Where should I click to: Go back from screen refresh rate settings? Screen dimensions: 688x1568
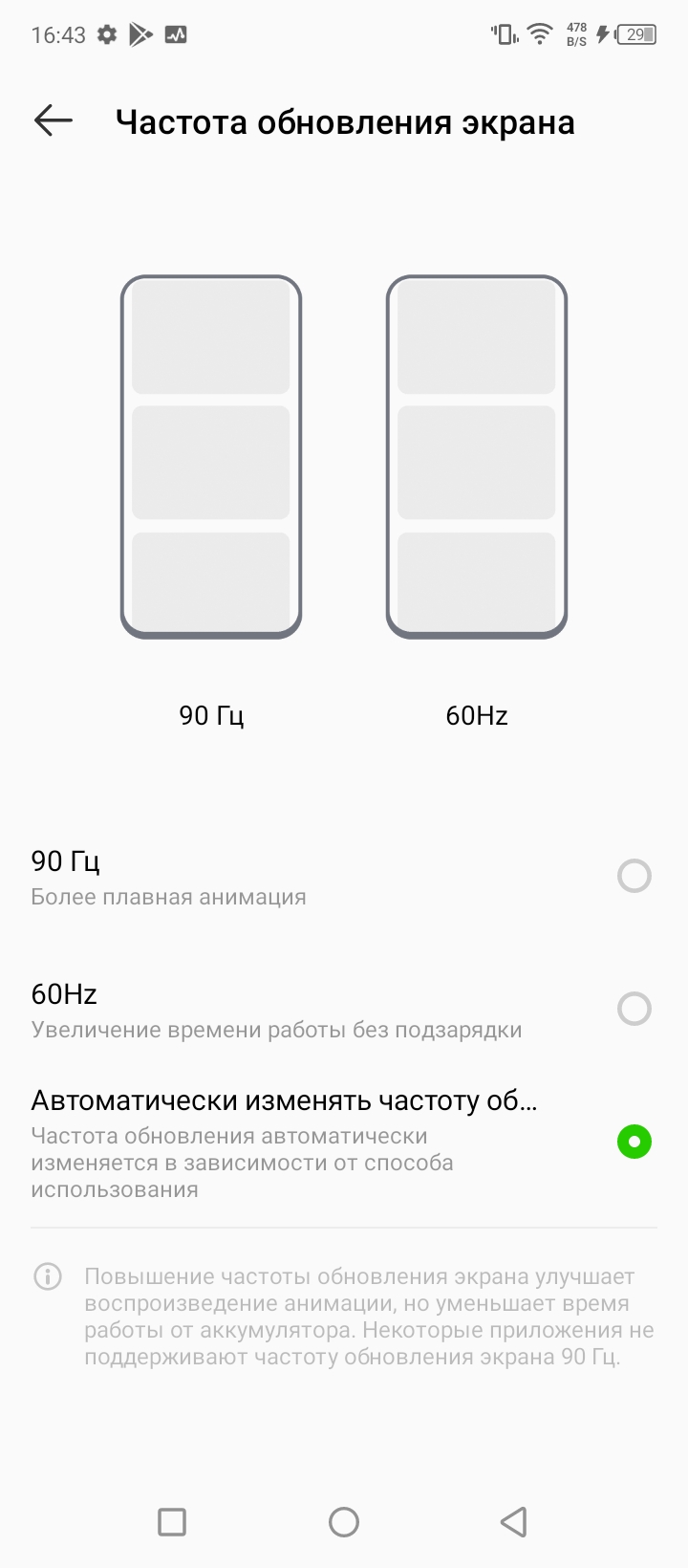click(x=54, y=120)
